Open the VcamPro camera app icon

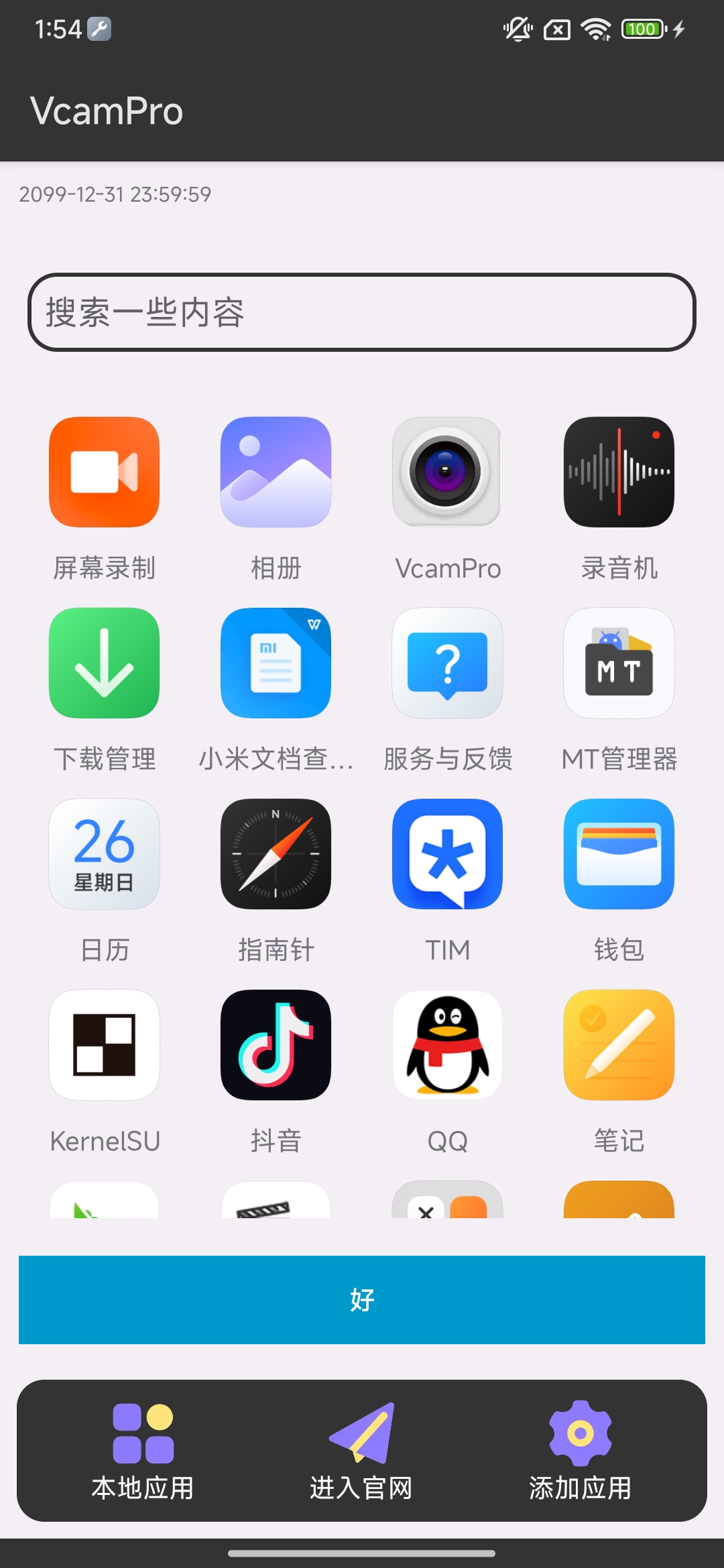(x=447, y=473)
